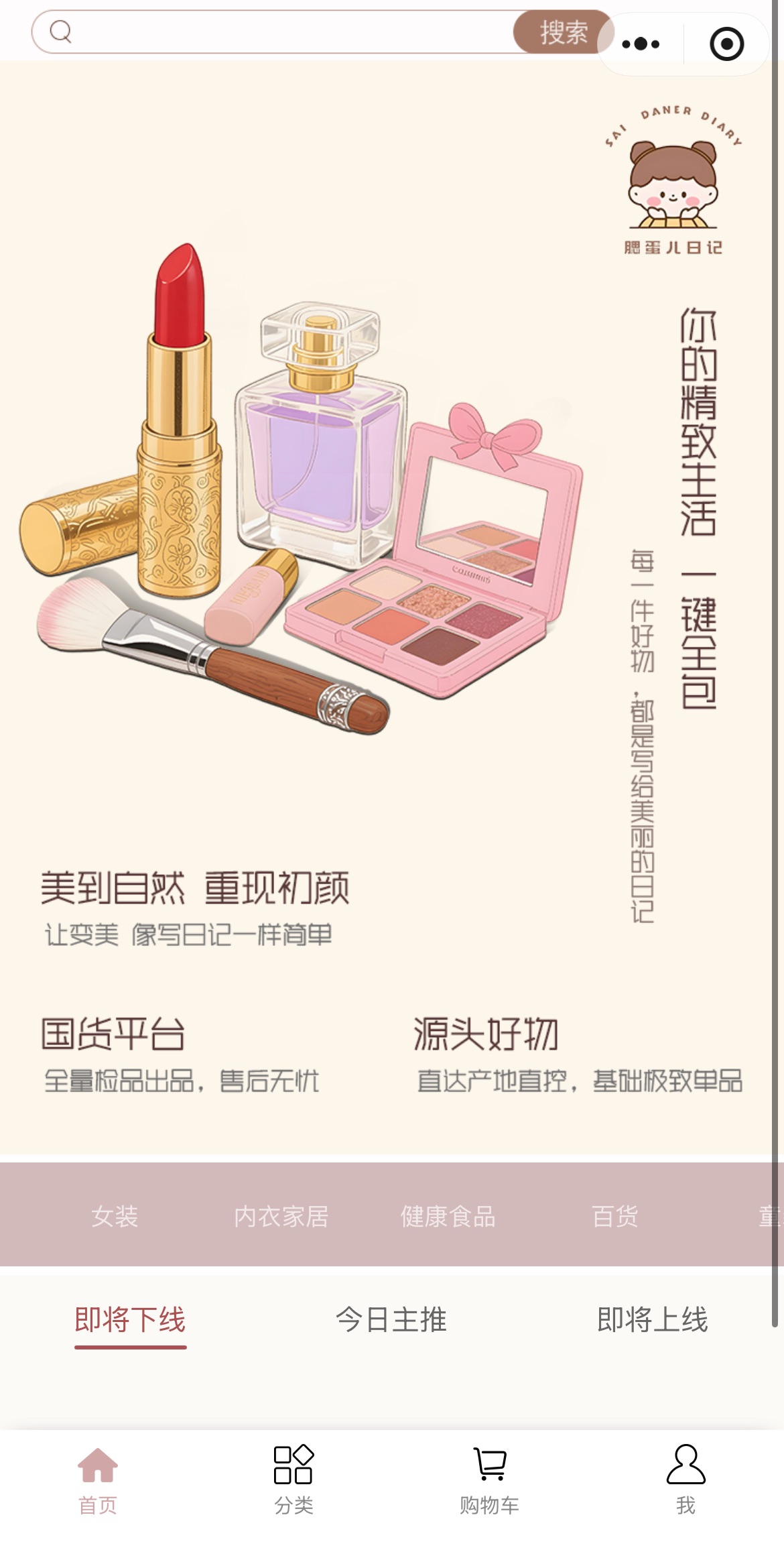Image resolution: width=784 pixels, height=1562 pixels.
Task: Show the 即将上线 tab
Action: coord(652,1319)
